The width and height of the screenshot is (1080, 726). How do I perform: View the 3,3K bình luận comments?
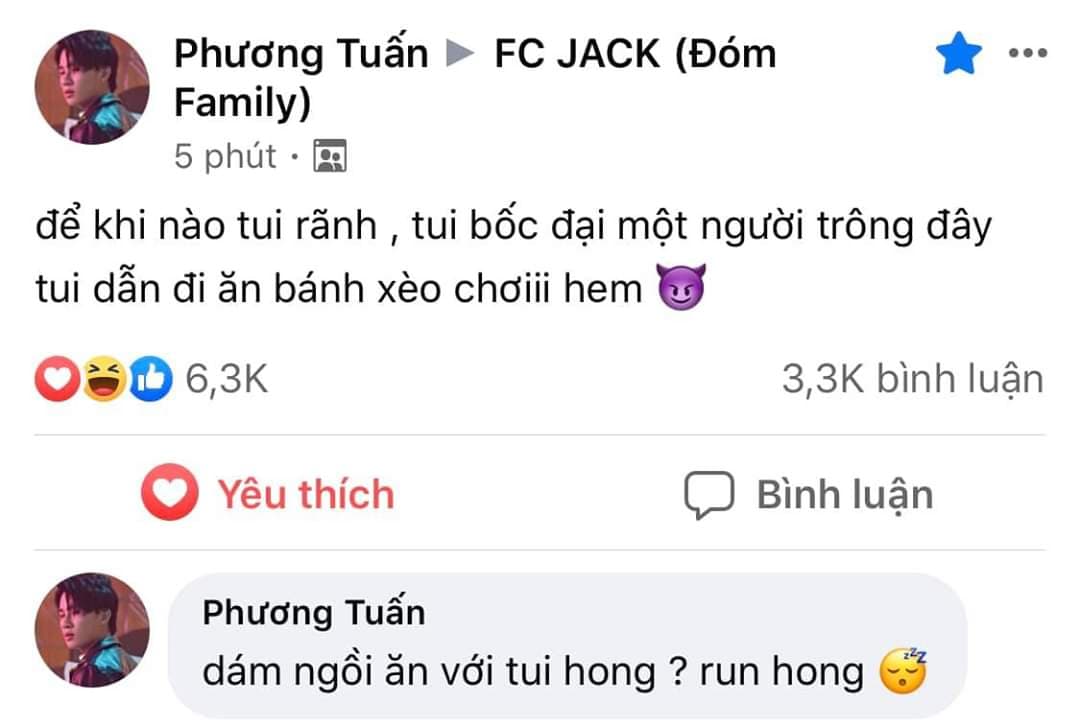[912, 379]
